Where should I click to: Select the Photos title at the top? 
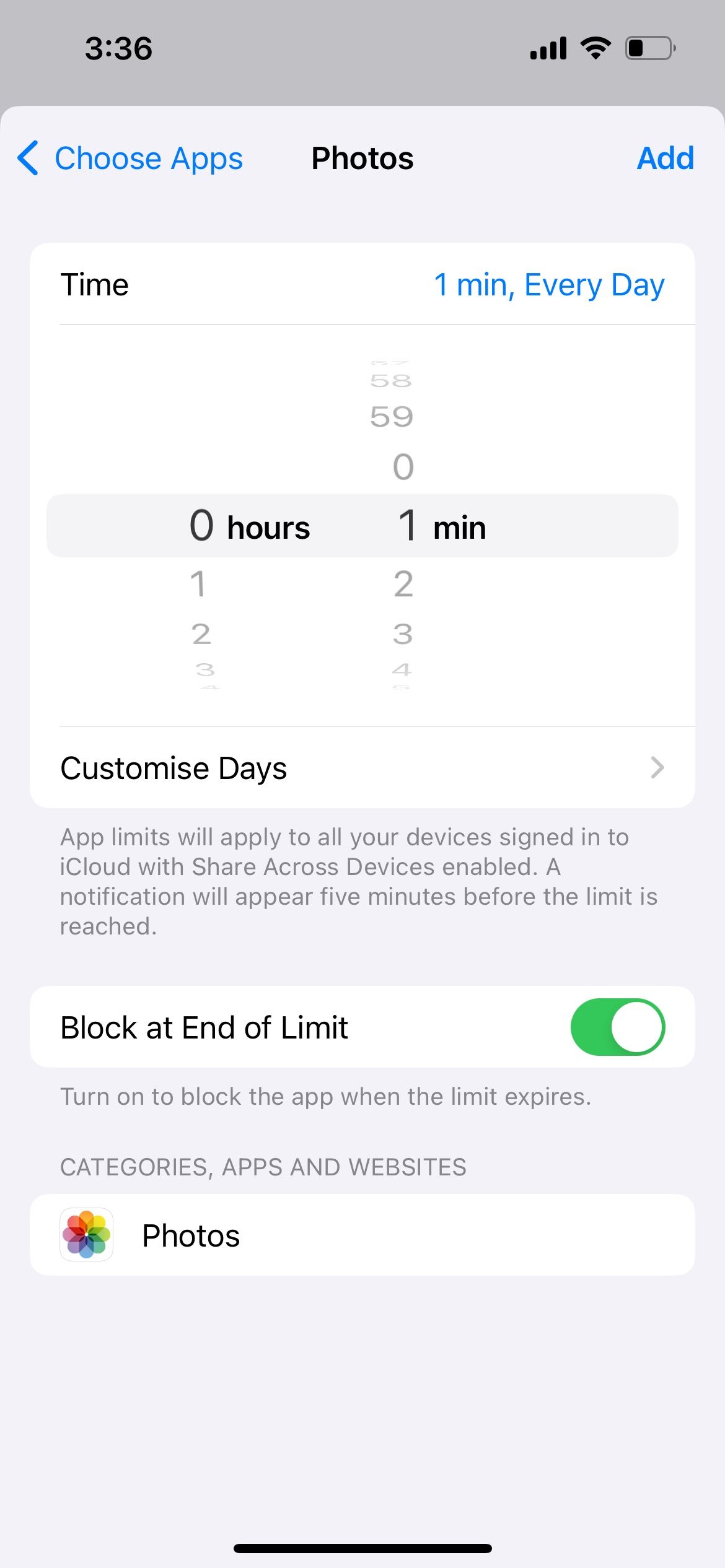362,158
